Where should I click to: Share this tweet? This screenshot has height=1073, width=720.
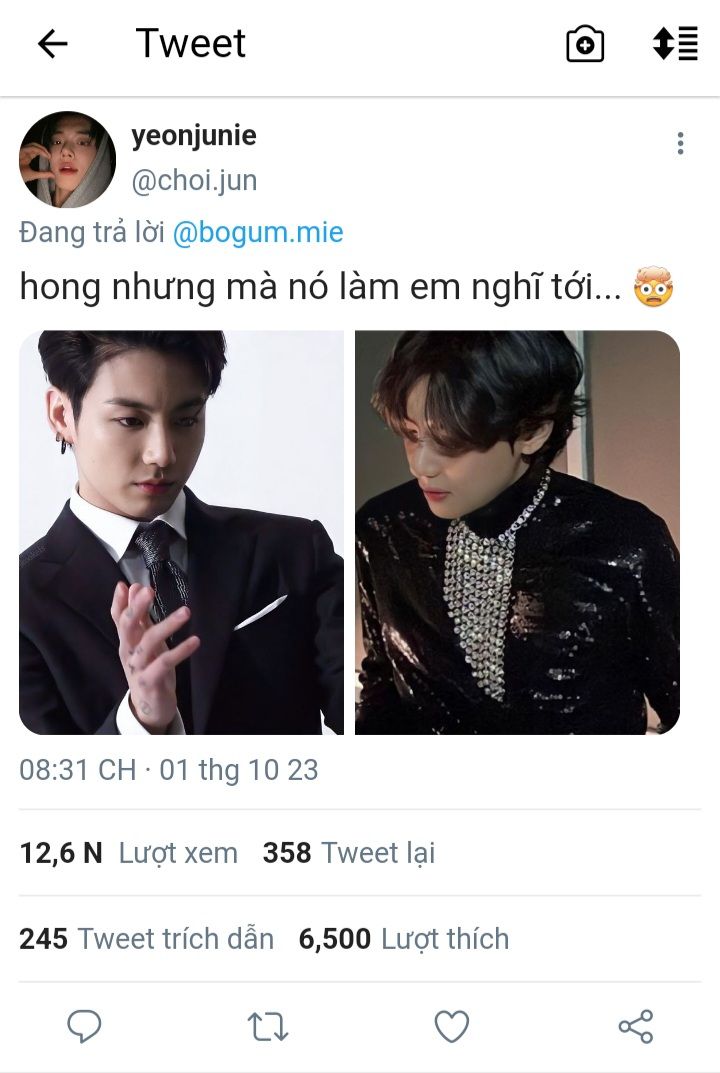tap(636, 1026)
